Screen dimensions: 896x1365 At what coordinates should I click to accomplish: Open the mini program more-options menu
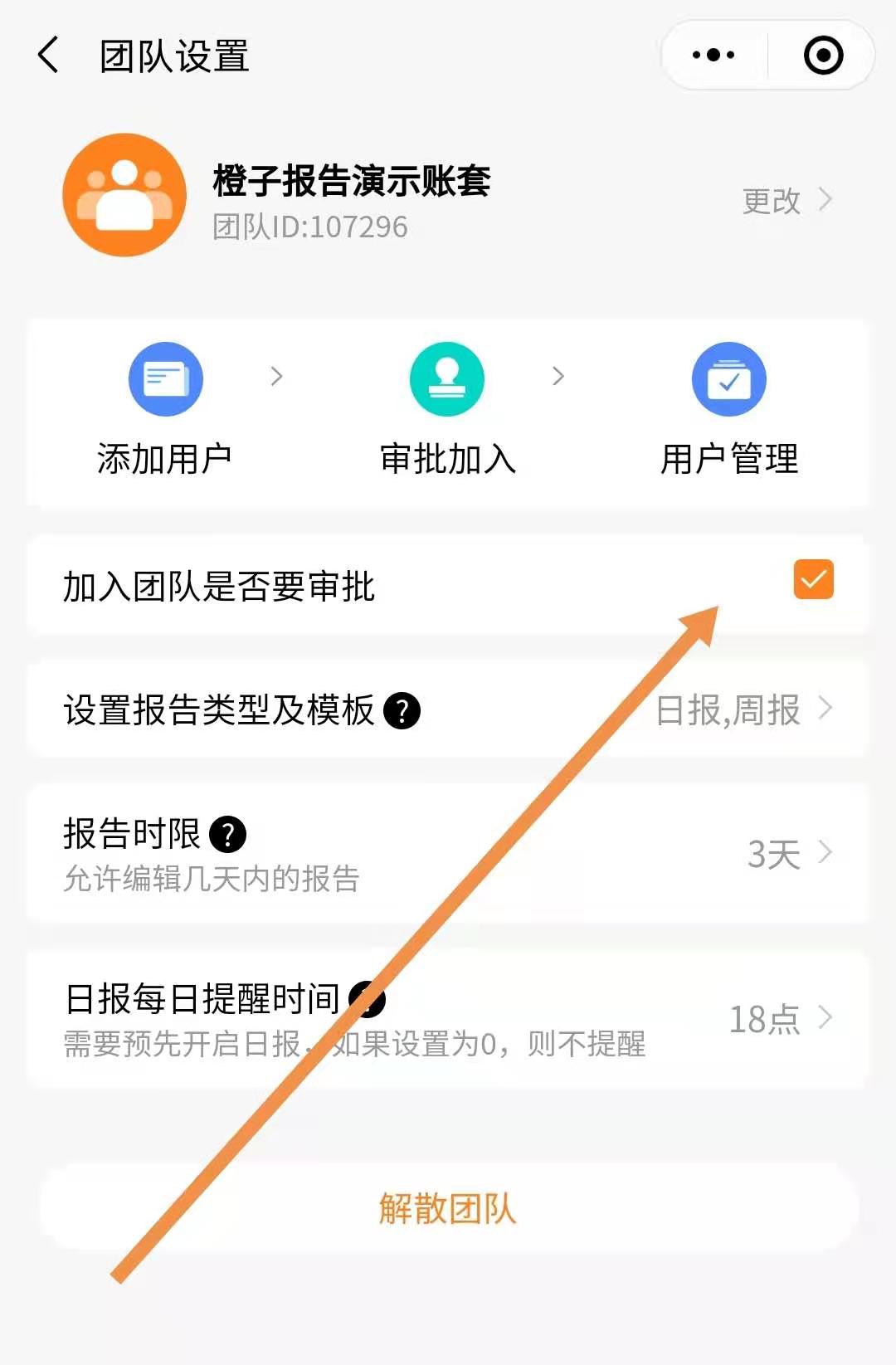713,56
